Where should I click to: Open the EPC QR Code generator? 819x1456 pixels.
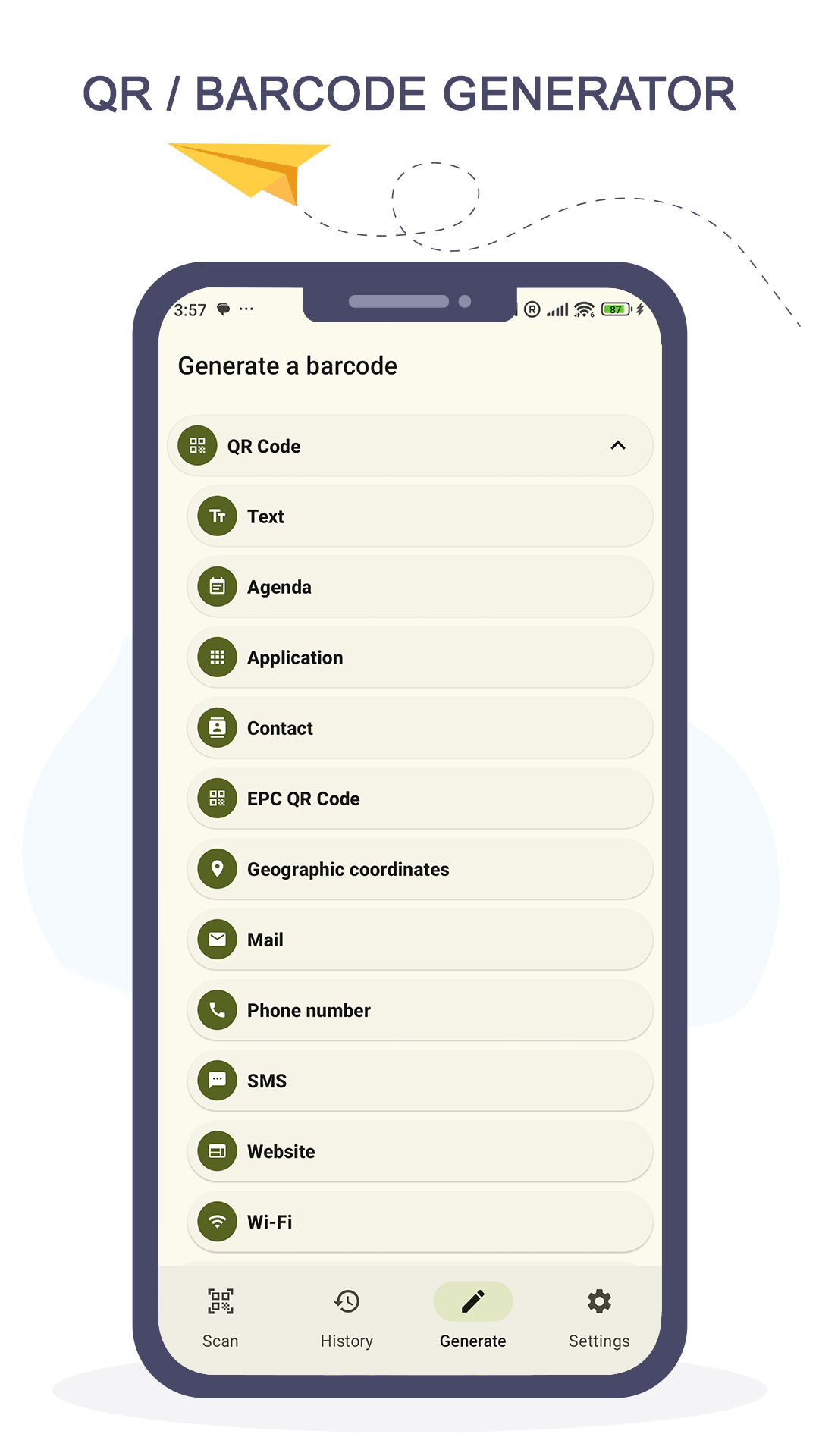pos(418,799)
